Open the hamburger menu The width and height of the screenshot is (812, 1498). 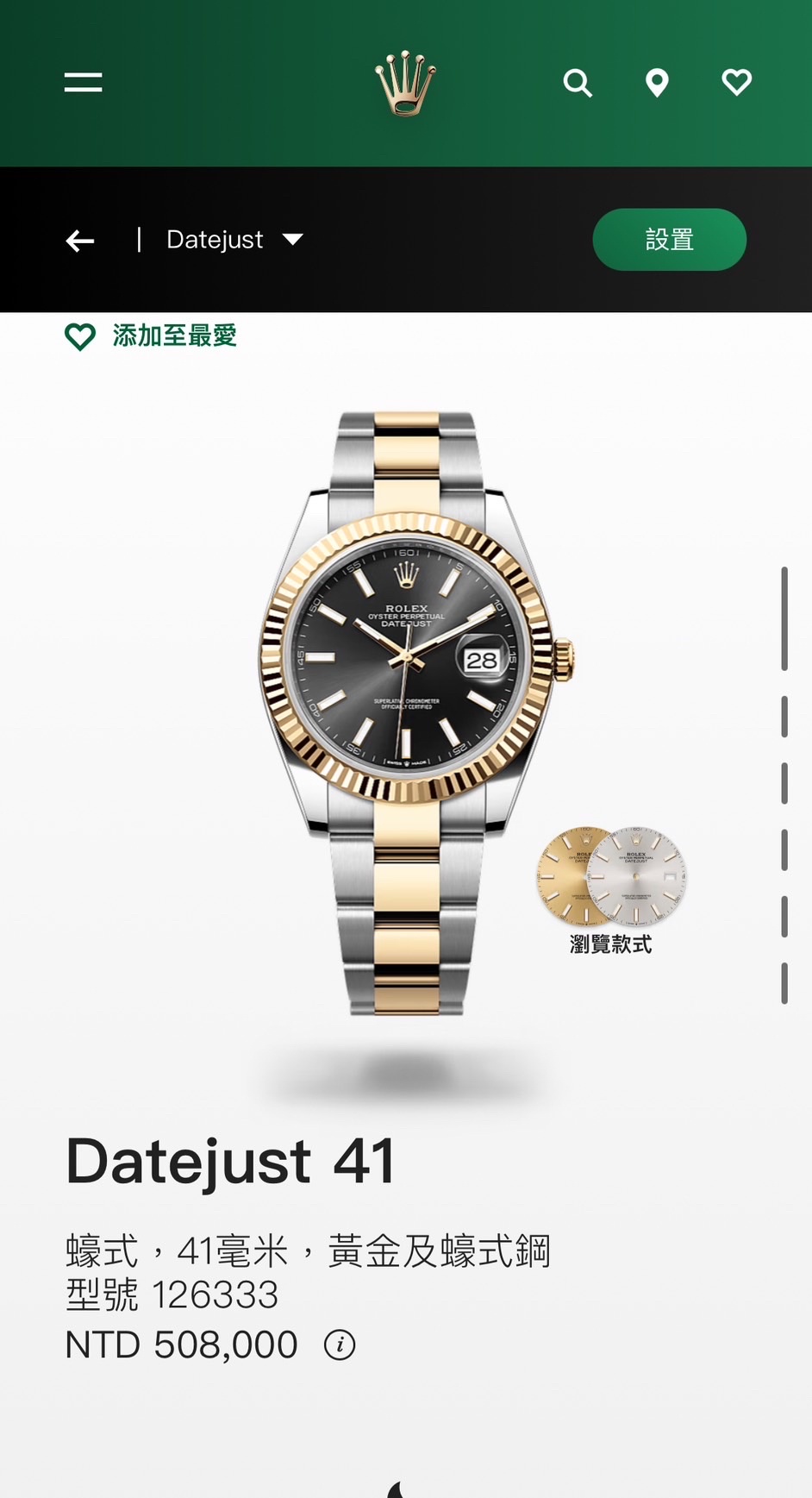83,83
